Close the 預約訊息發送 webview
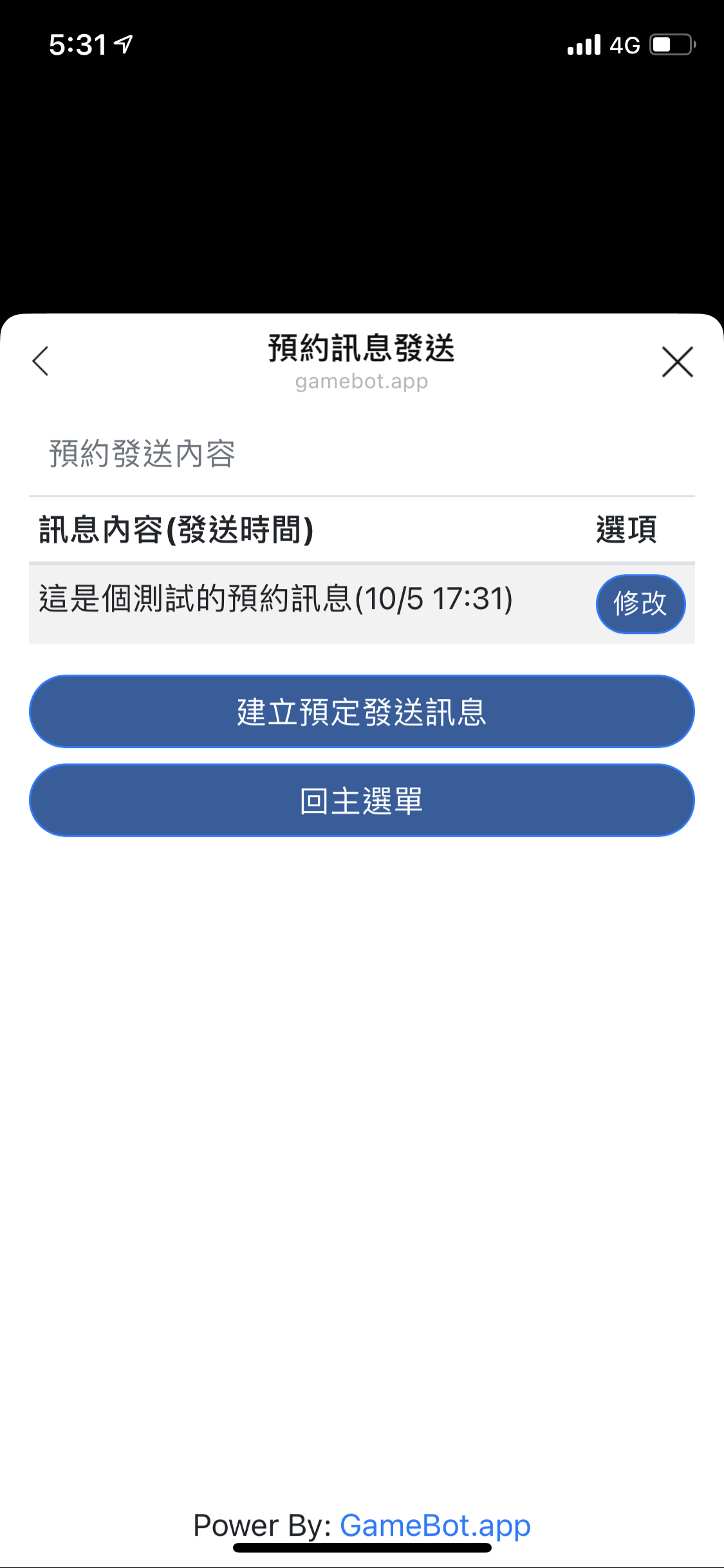 pos(678,362)
